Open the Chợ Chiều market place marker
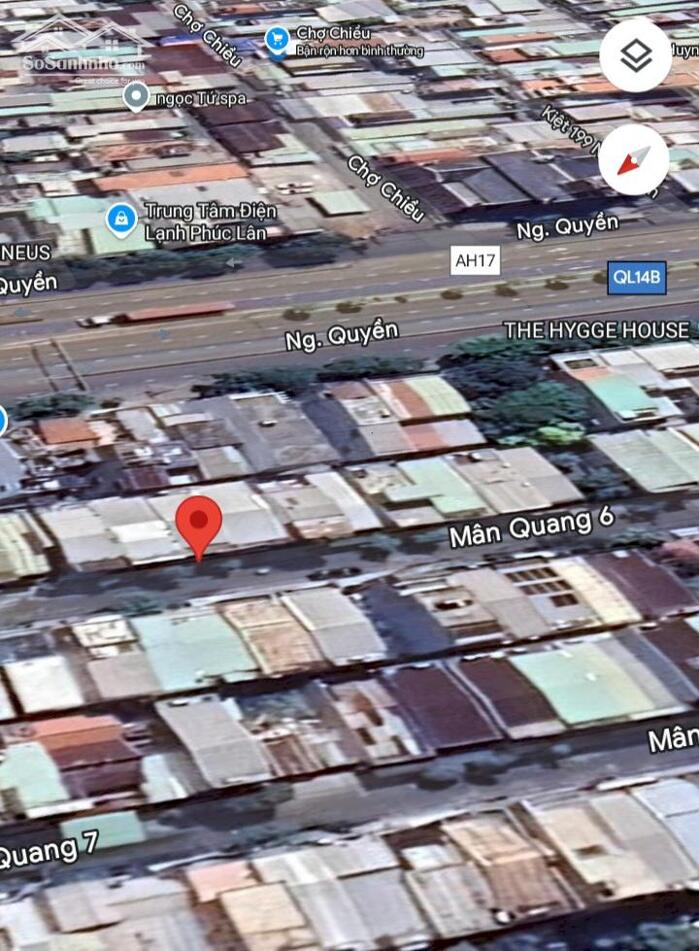This screenshot has width=699, height=951. [277, 40]
